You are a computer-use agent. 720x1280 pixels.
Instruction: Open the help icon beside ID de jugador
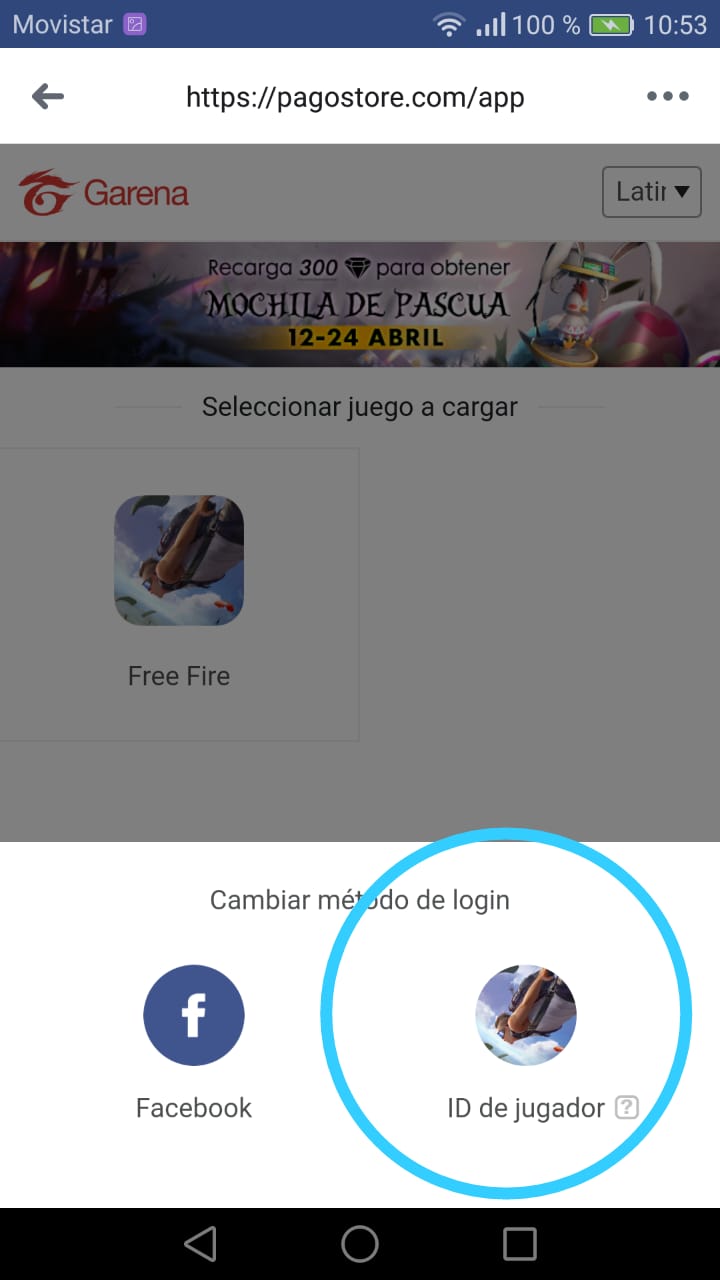click(x=627, y=1107)
